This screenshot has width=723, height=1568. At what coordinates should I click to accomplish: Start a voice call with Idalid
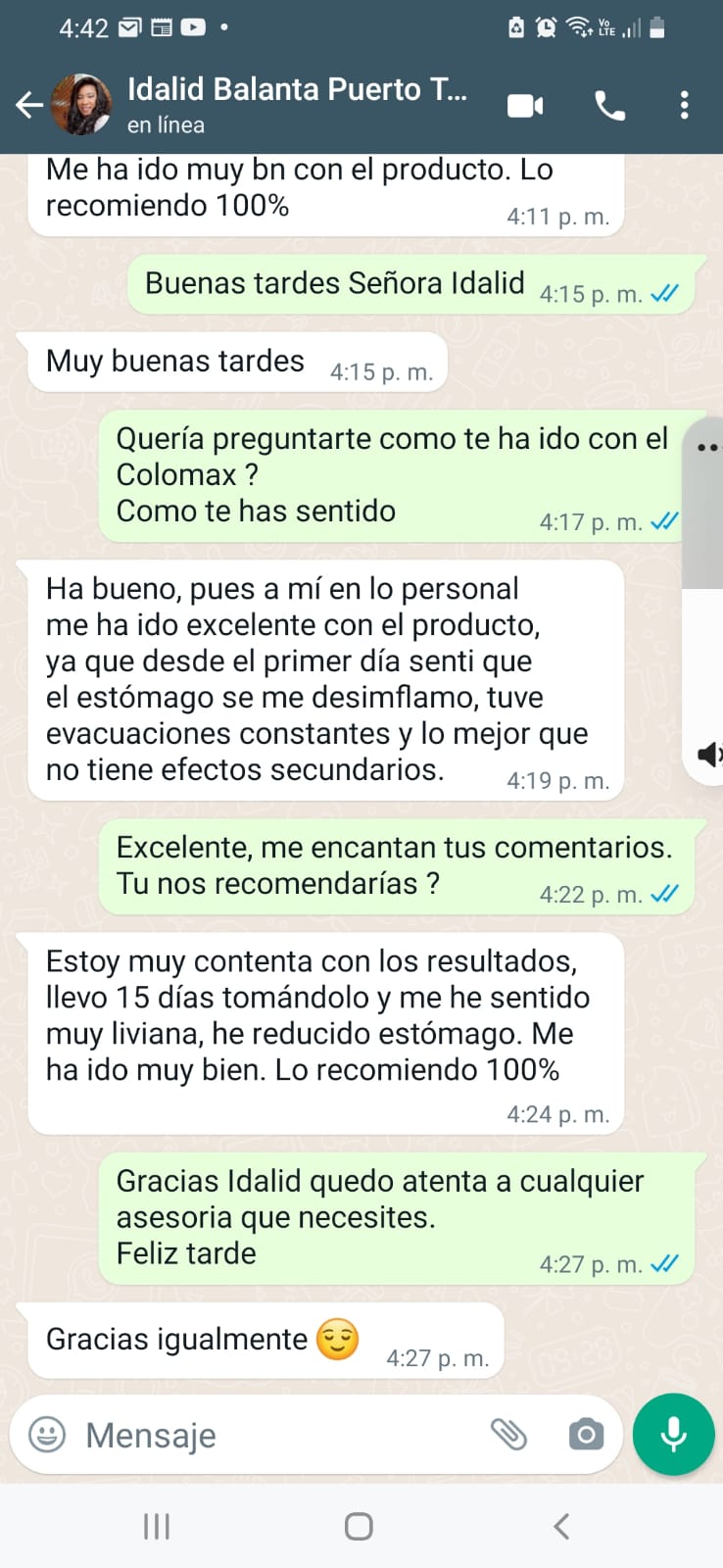point(609,105)
